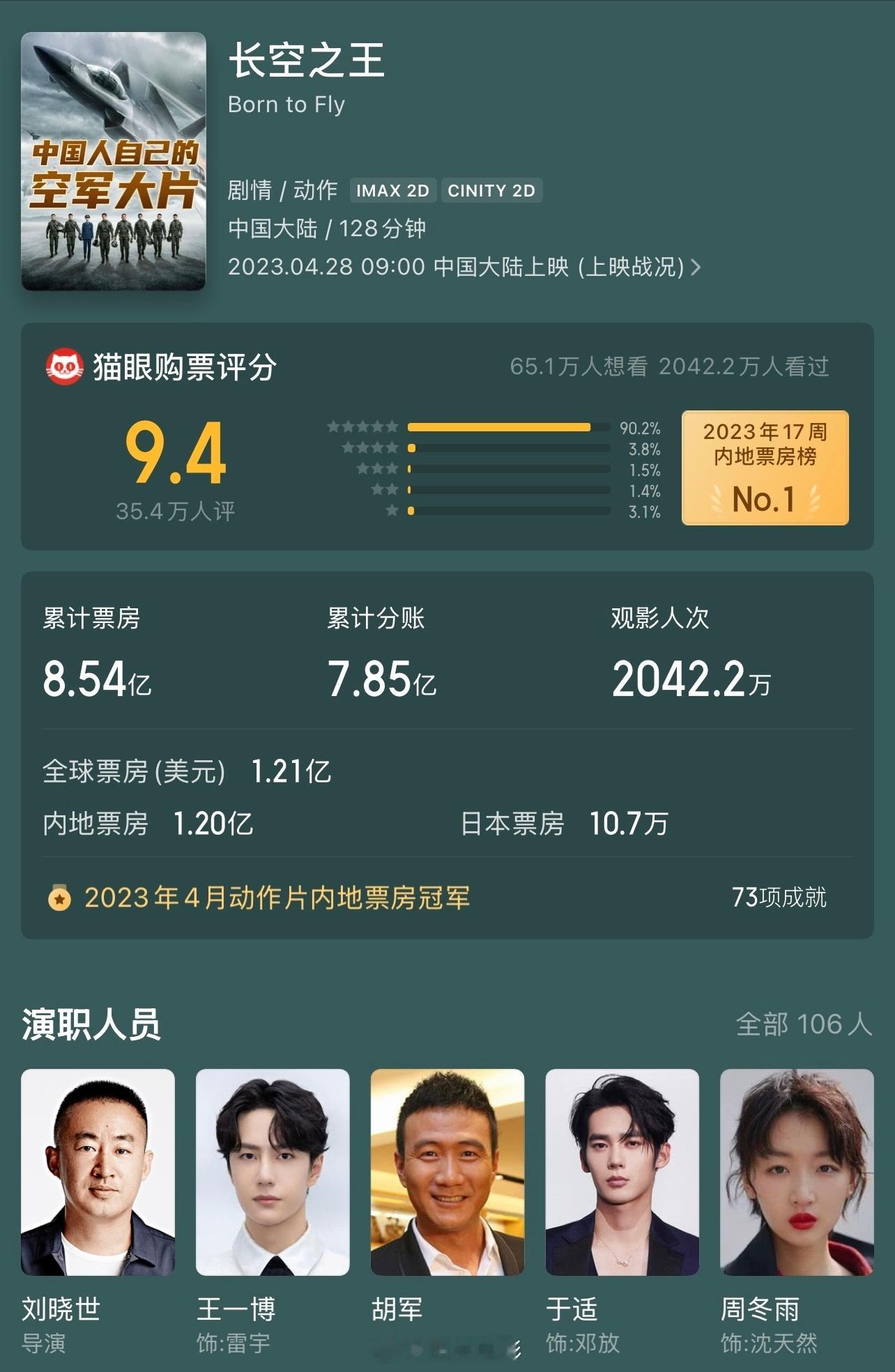This screenshot has width=895, height=1372.
Task: Click the three-star rating star icon
Action: 376,467
